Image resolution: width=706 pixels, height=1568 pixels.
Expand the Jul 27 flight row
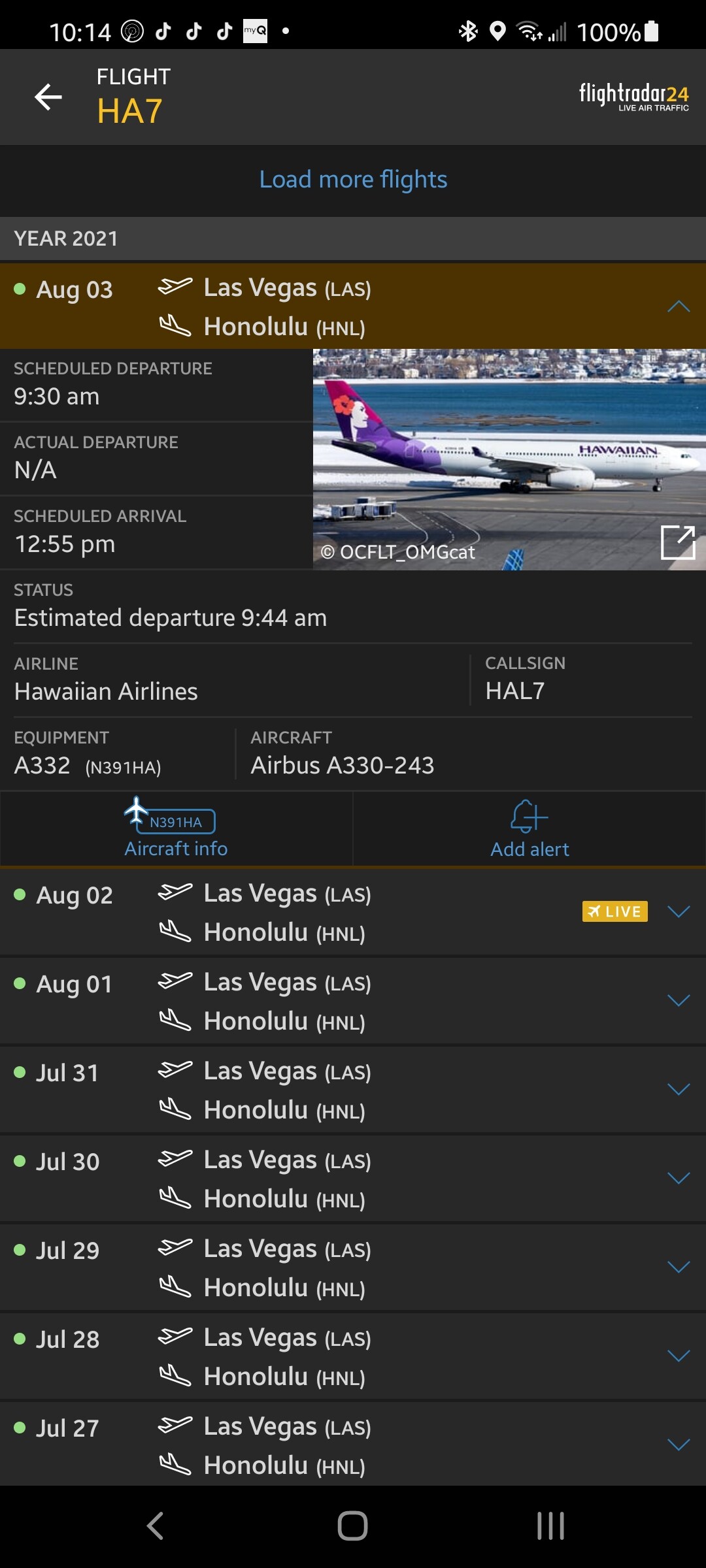point(679,1445)
